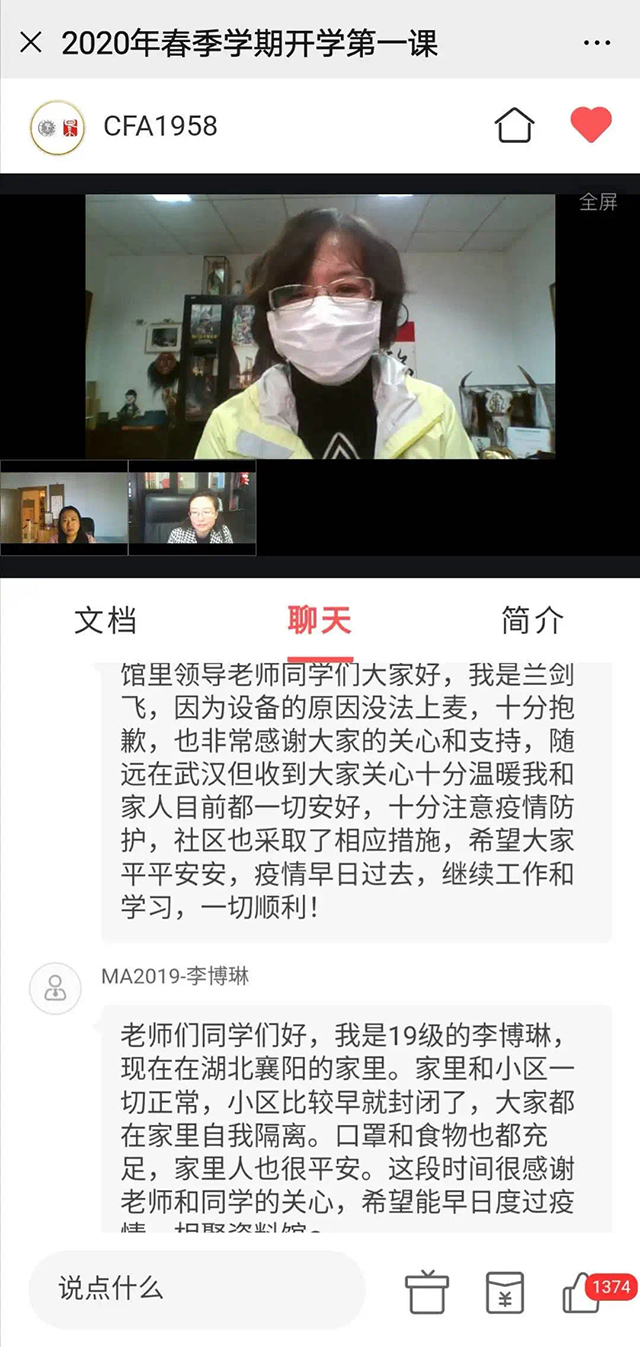Switch to the 简介 tab

[532, 620]
